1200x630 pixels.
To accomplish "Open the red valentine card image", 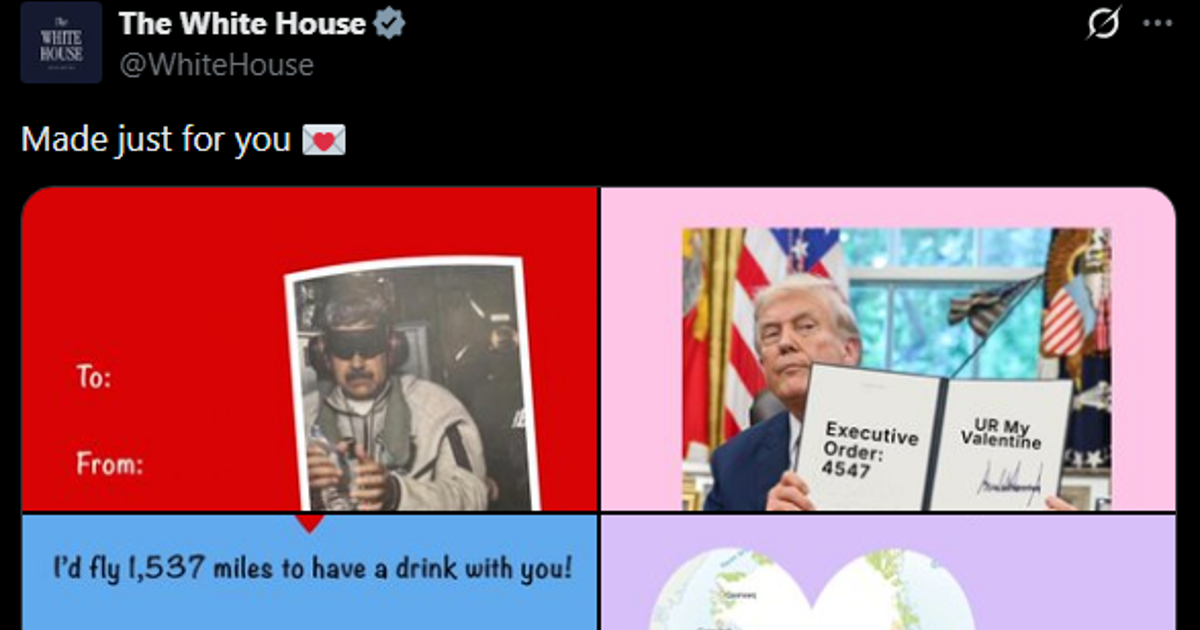I will (310, 350).
